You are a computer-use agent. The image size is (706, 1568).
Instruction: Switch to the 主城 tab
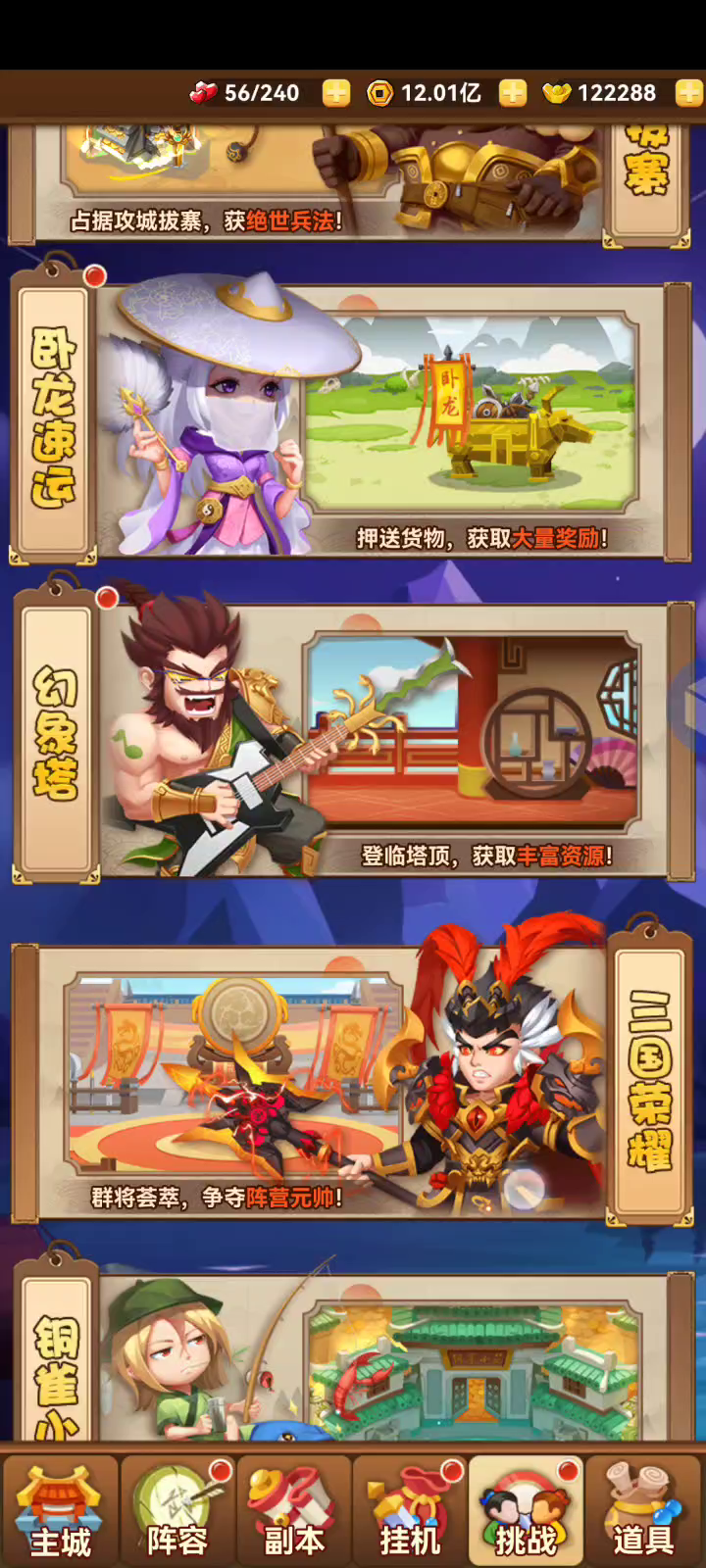[x=60, y=1509]
